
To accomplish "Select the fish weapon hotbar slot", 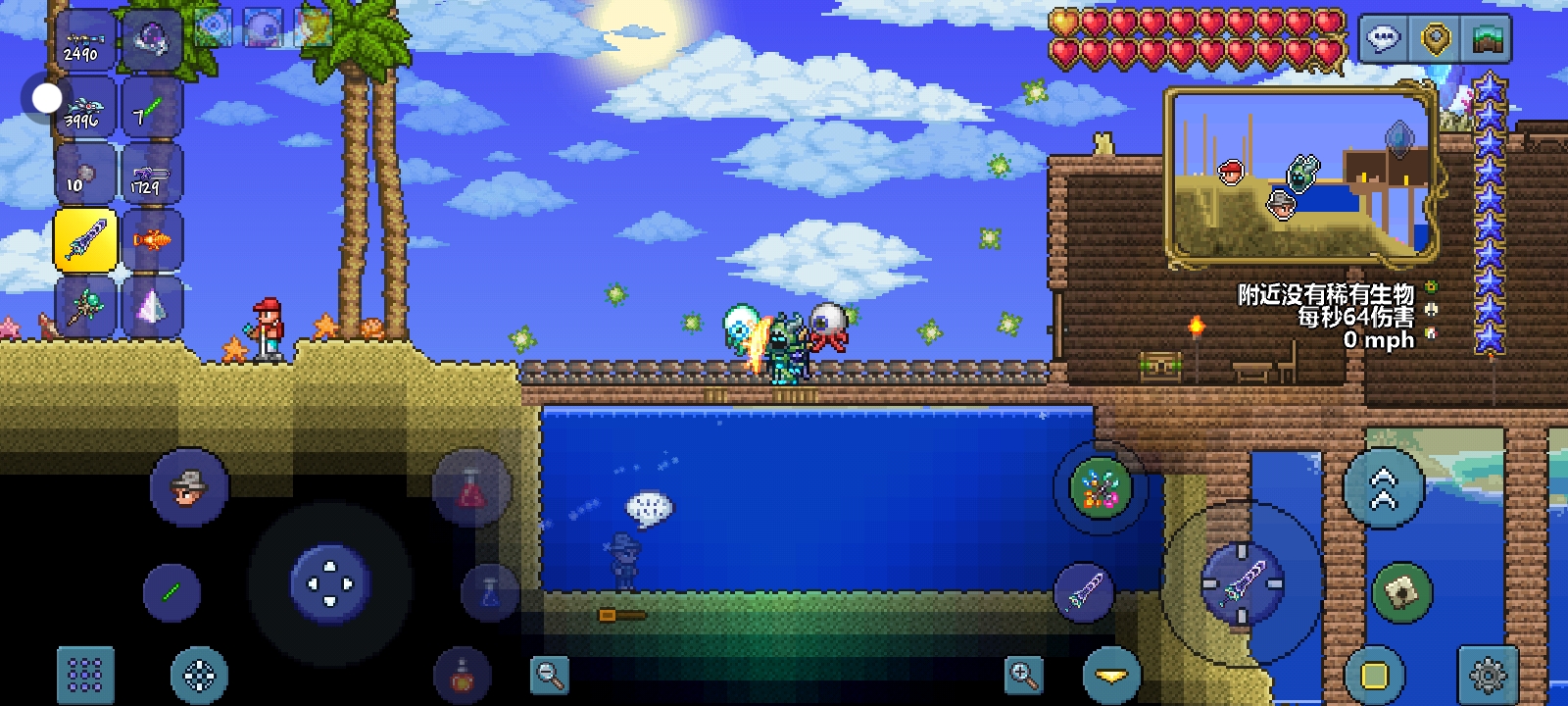I will (152, 240).
